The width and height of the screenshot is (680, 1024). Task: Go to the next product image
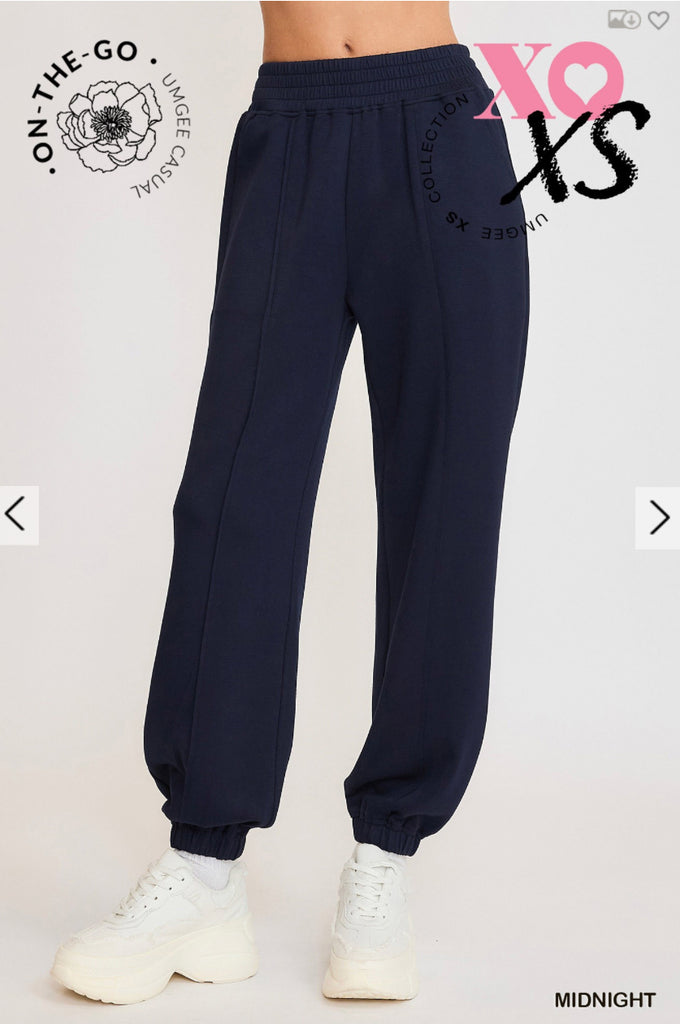(658, 517)
